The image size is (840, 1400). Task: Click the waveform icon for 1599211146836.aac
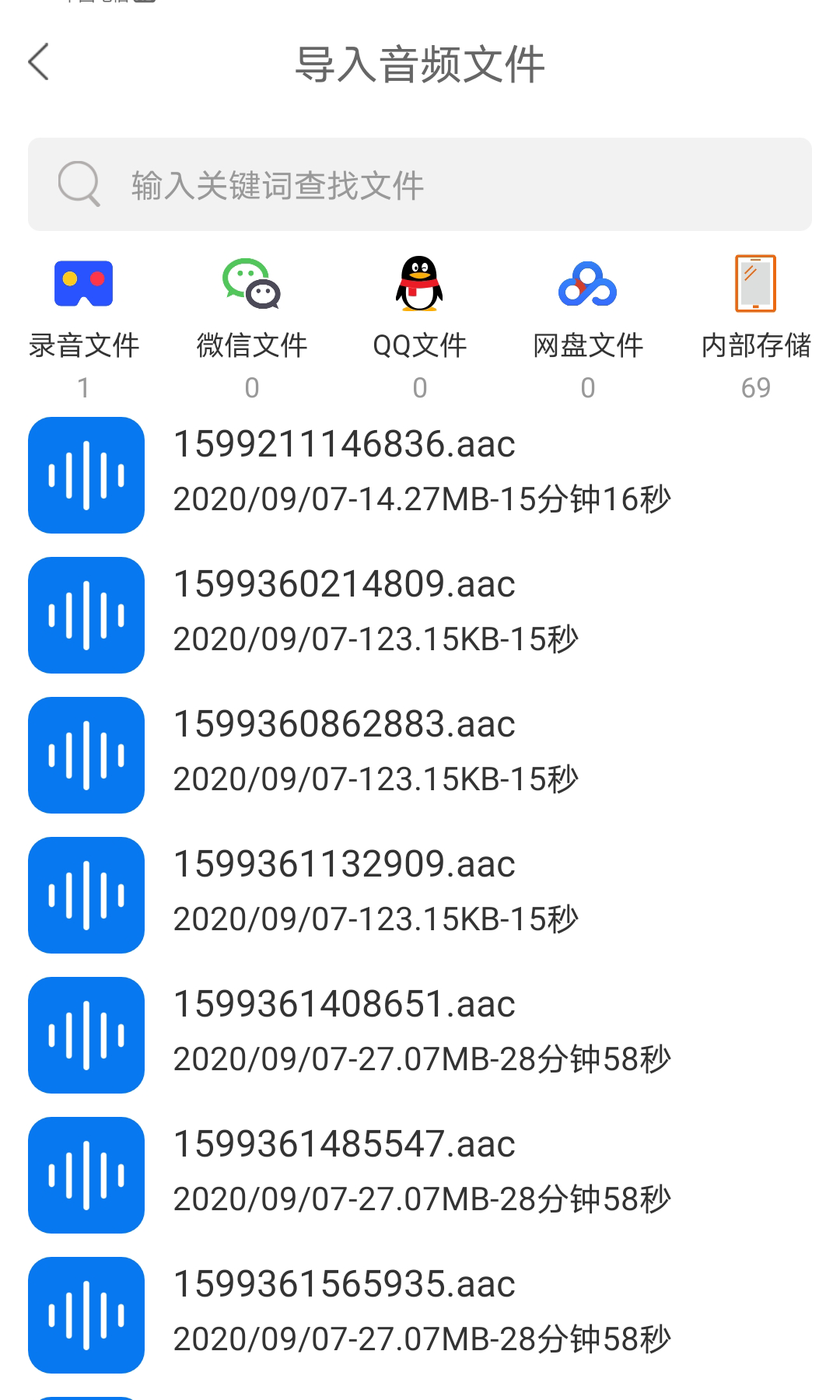pos(86,474)
